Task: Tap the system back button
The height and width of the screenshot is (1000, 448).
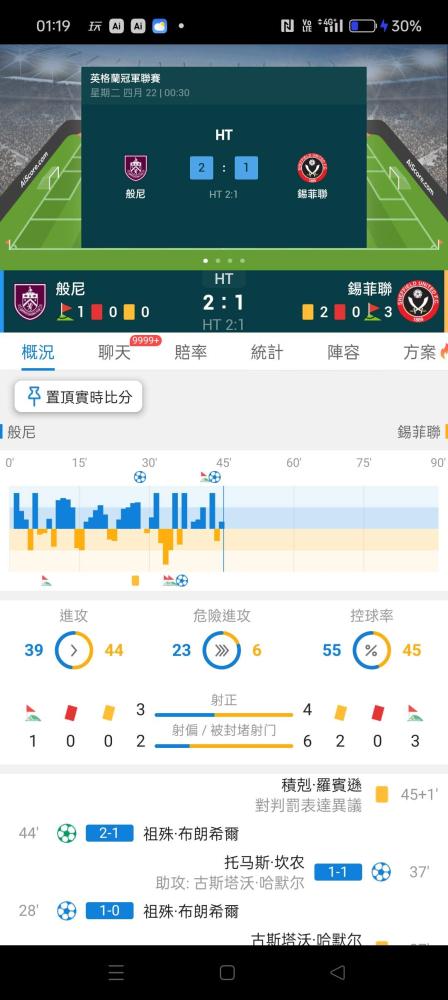Action: click(x=337, y=972)
